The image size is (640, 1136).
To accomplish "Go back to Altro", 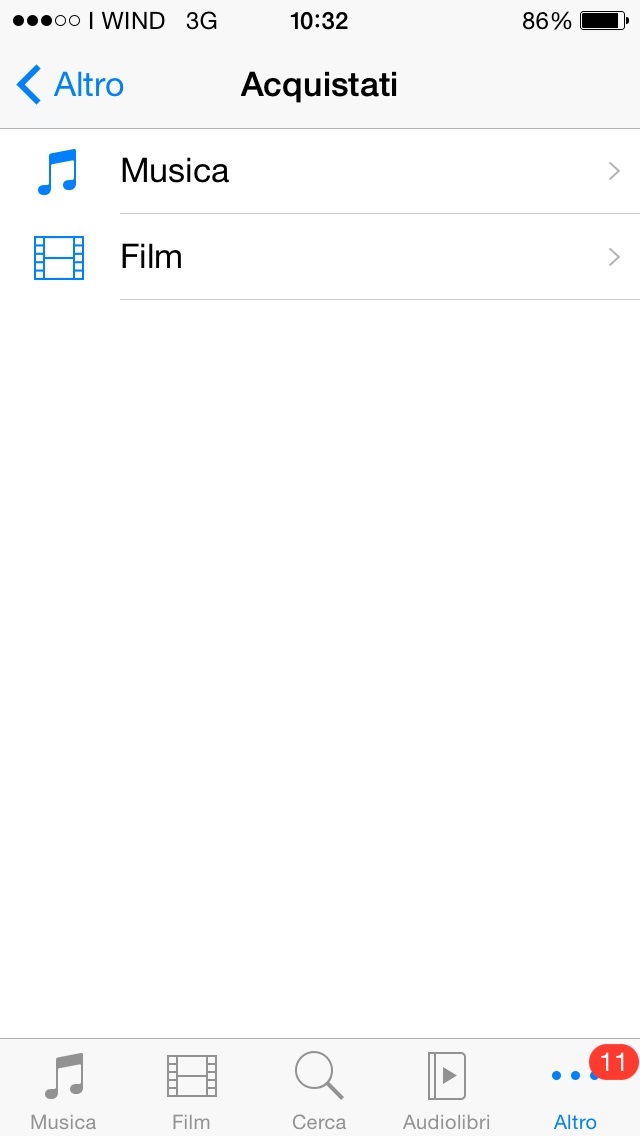I will point(70,85).
